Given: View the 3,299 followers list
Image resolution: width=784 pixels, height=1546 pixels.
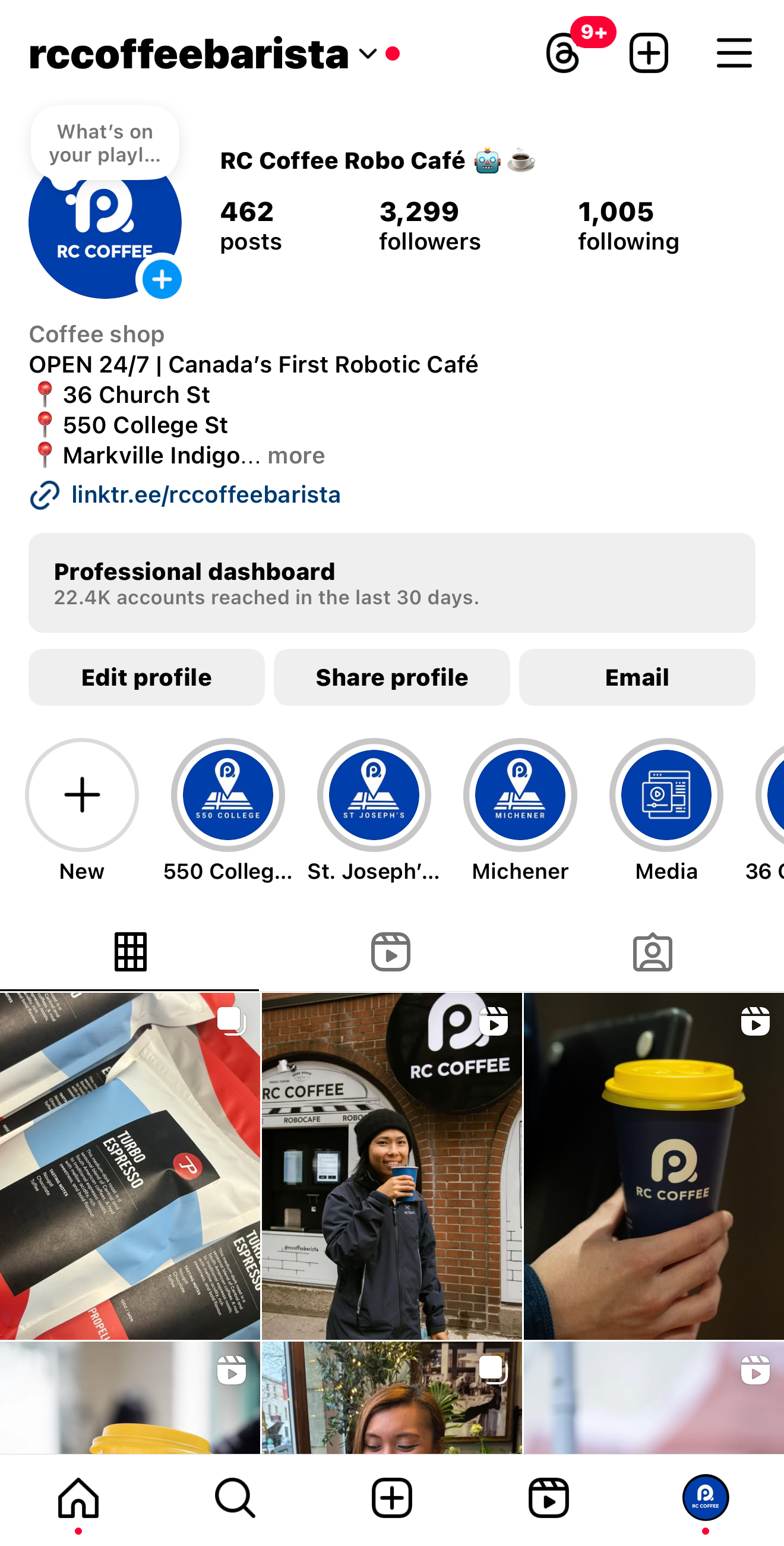Looking at the screenshot, I should coord(429,226).
